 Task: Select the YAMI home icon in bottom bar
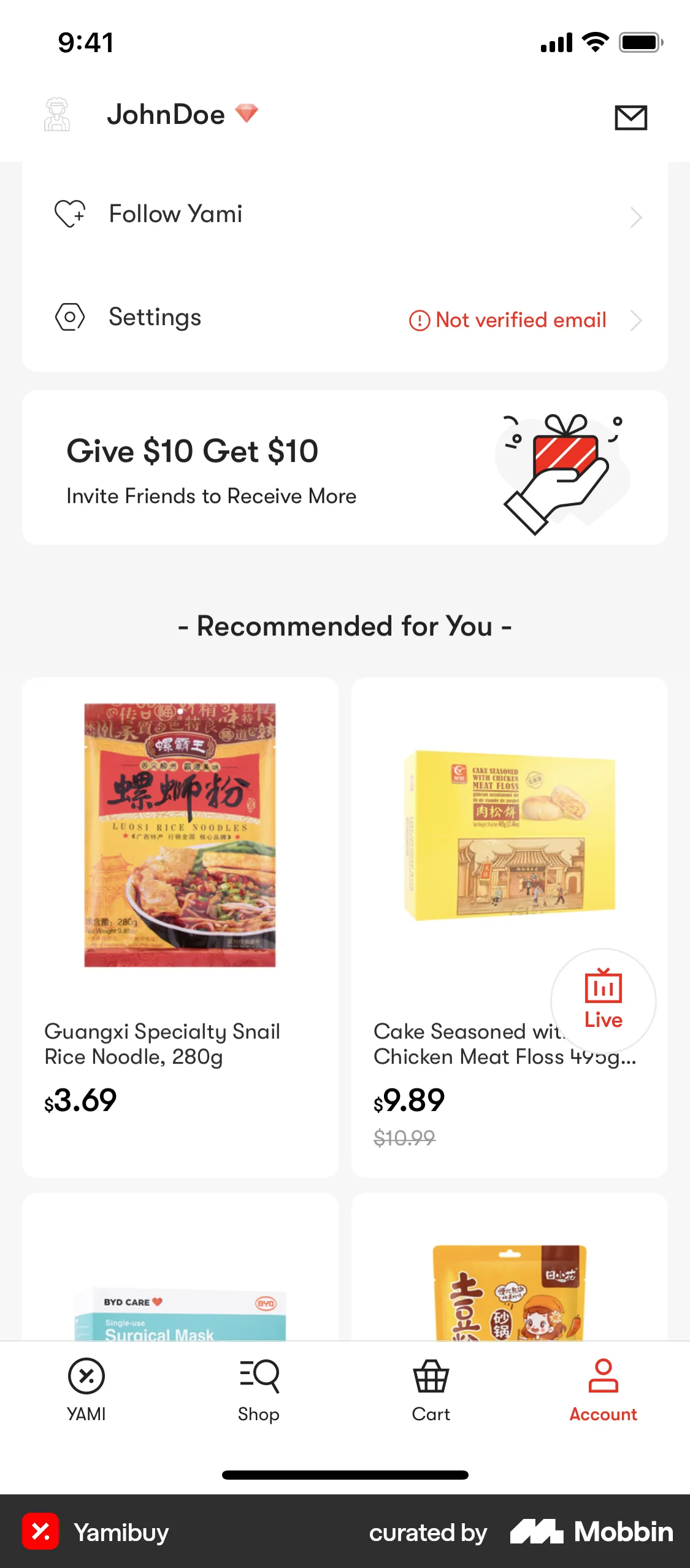coord(86,1377)
